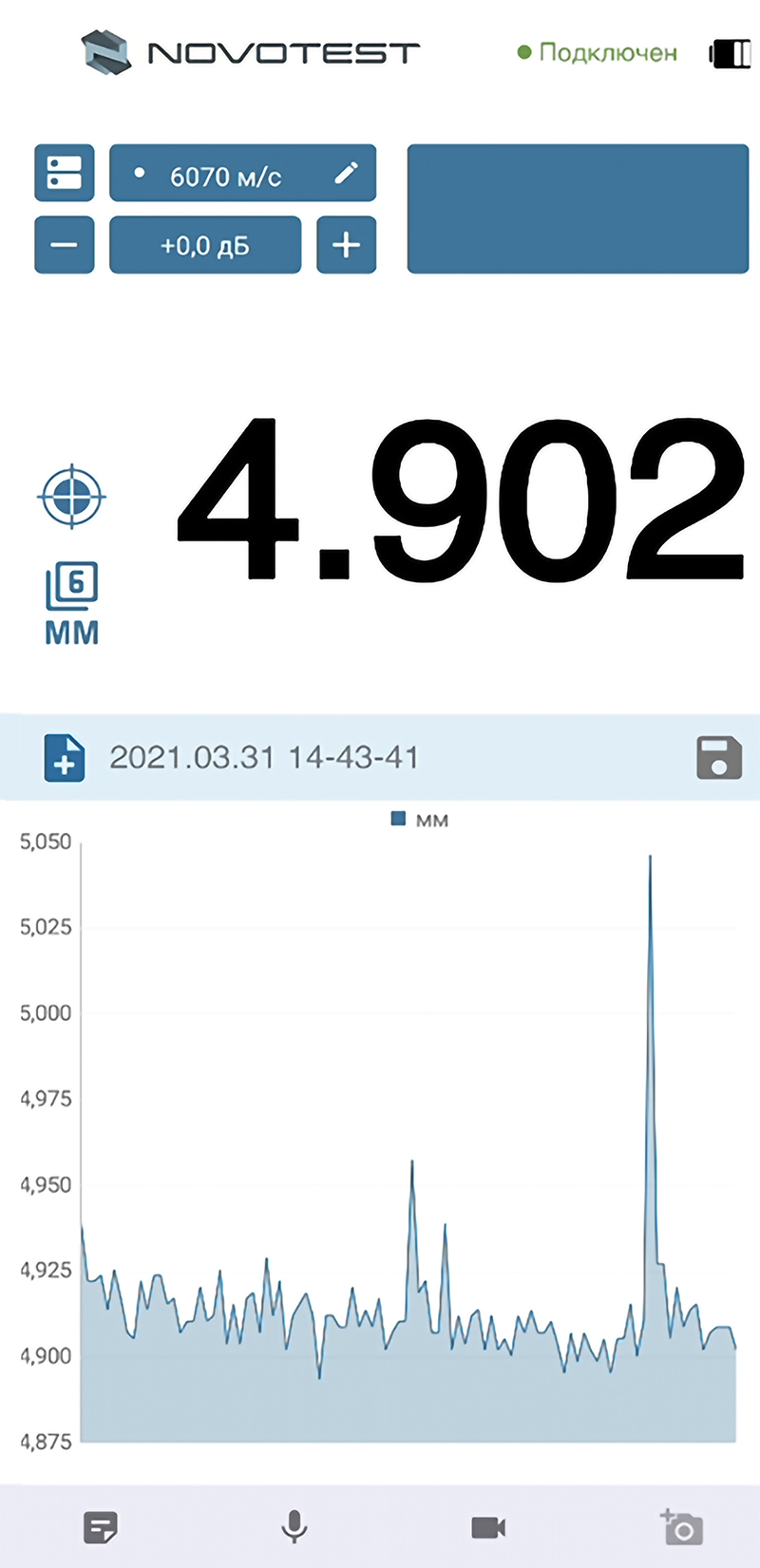Image resolution: width=760 pixels, height=1568 pixels.
Task: Decrease gain with the minus button
Action: [64, 245]
